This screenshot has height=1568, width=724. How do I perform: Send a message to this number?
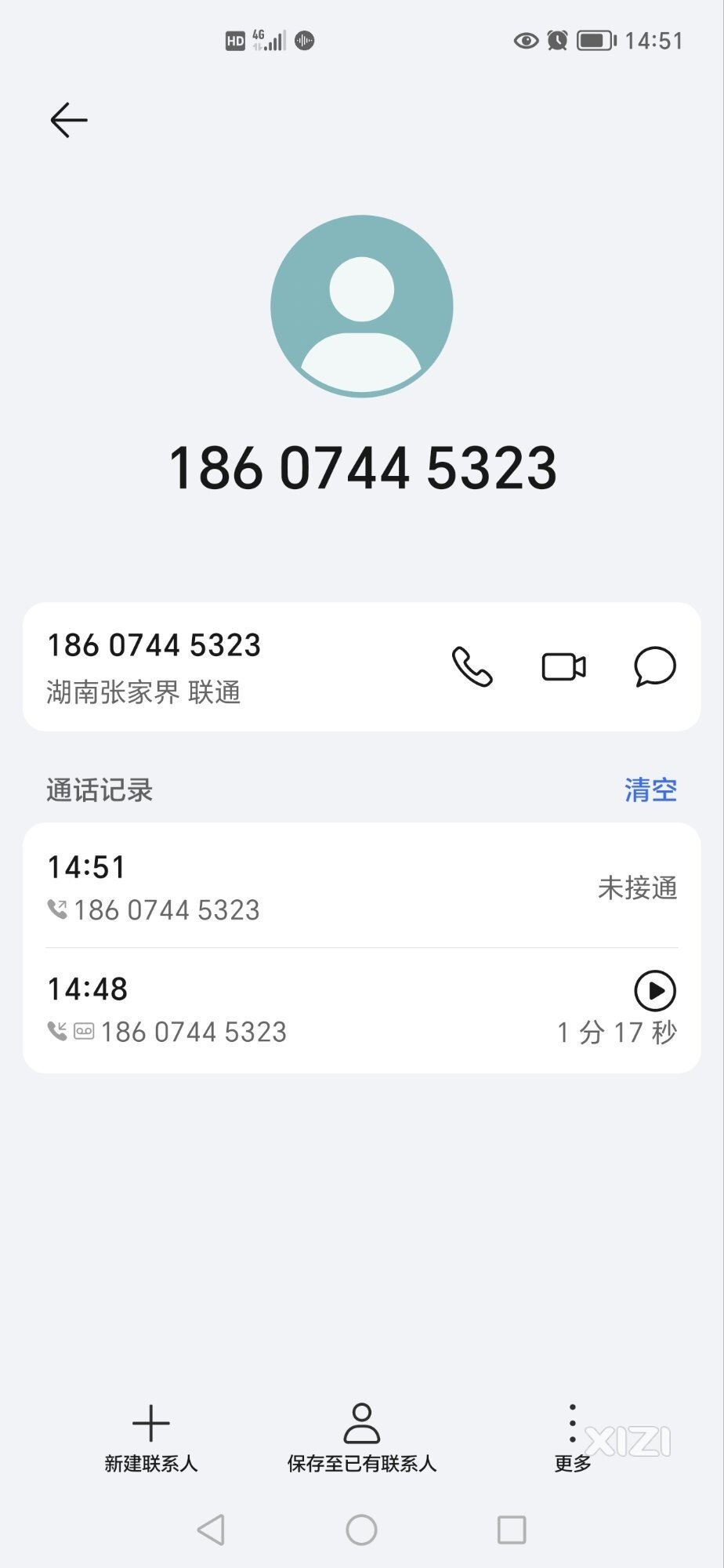(x=655, y=667)
